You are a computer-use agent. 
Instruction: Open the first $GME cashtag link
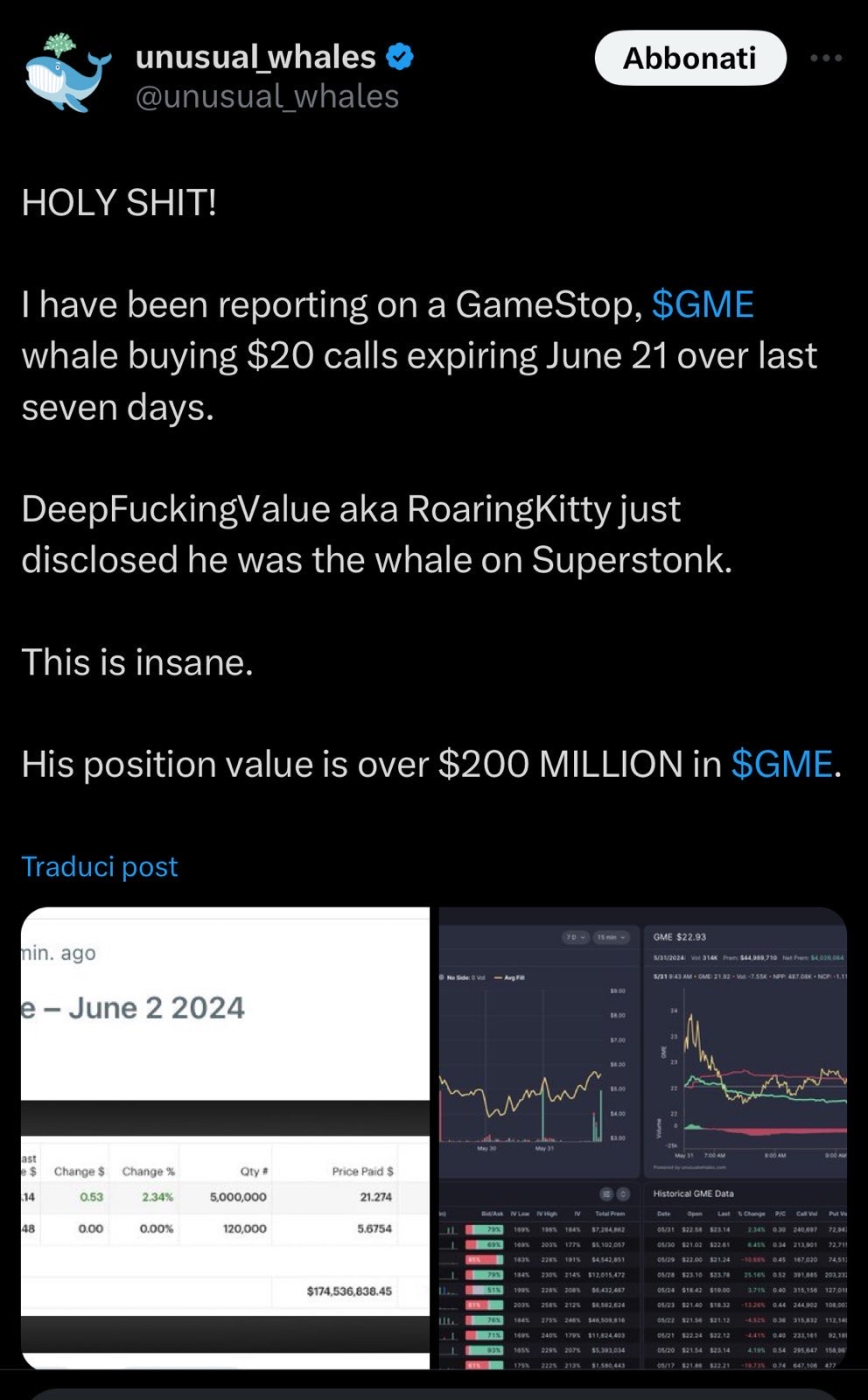(x=703, y=304)
